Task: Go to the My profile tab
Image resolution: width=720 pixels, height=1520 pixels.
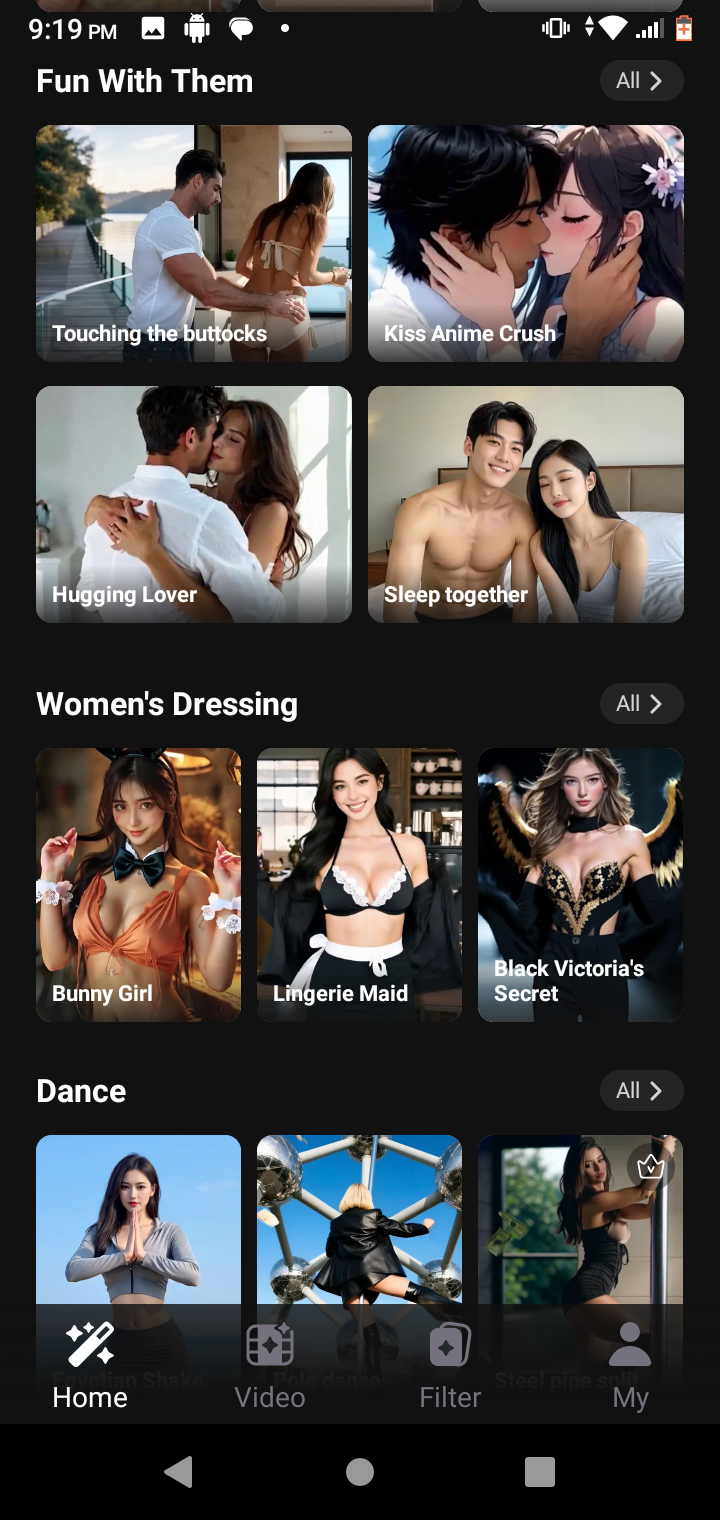Action: point(630,1365)
